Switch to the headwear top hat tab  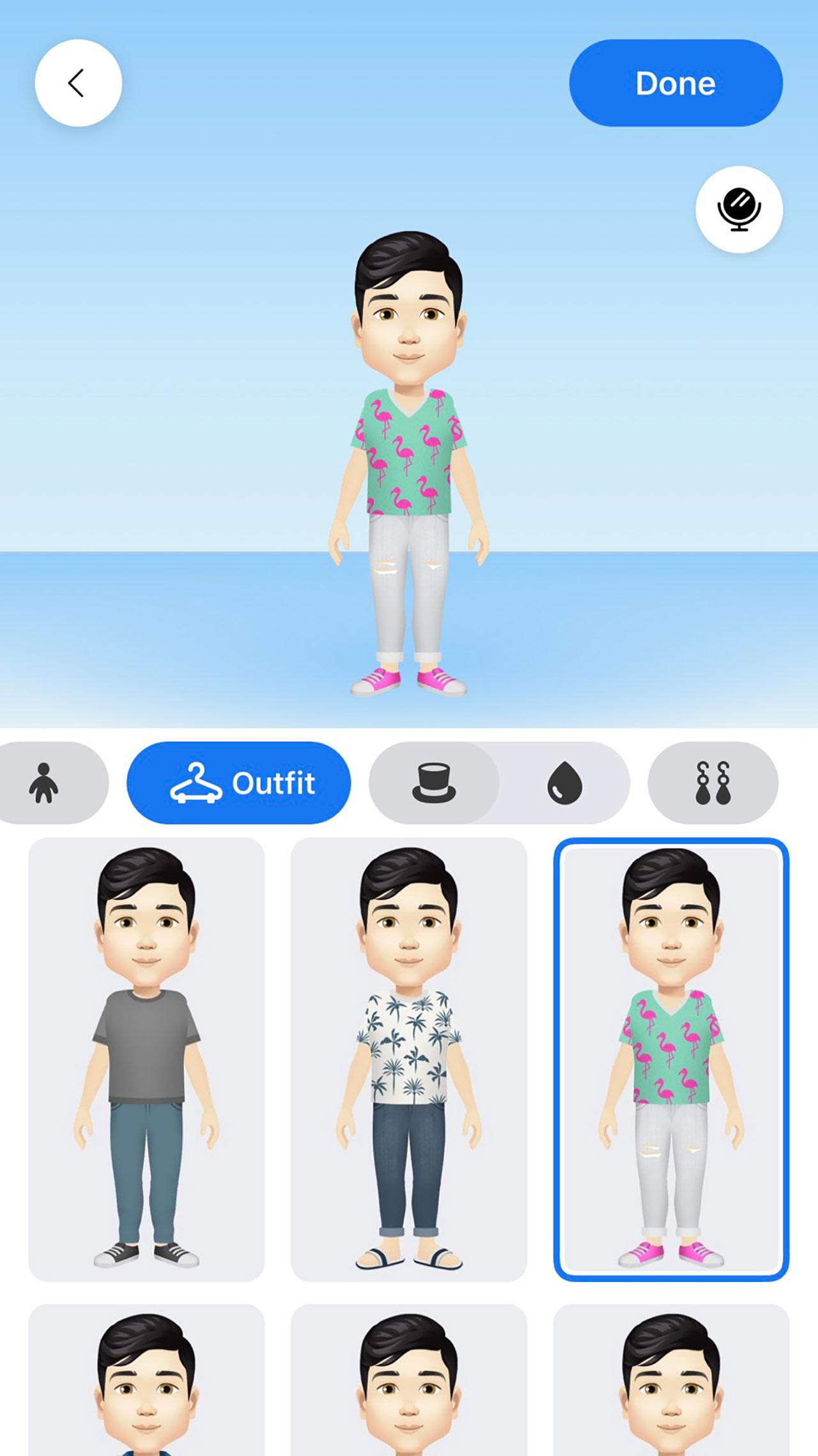[434, 783]
